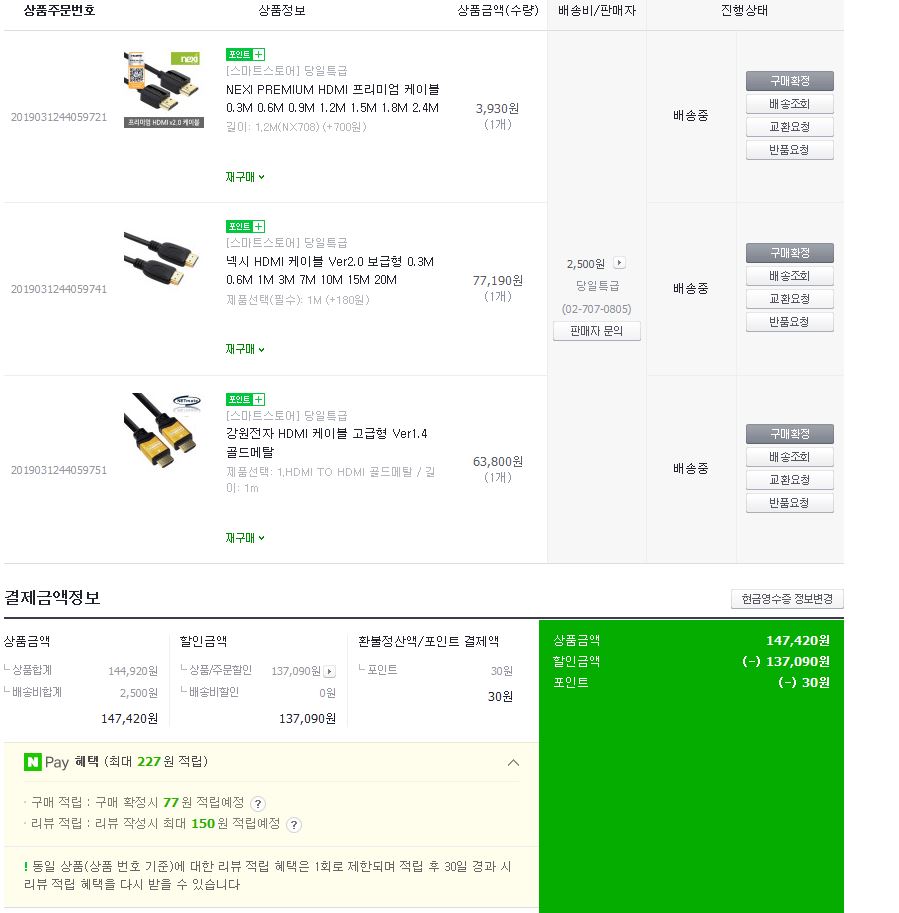Image resolution: width=899 pixels, height=913 pixels.
Task: Track delivery for NEXI PREMIUM HDMI cable
Action: pyautogui.click(x=789, y=104)
